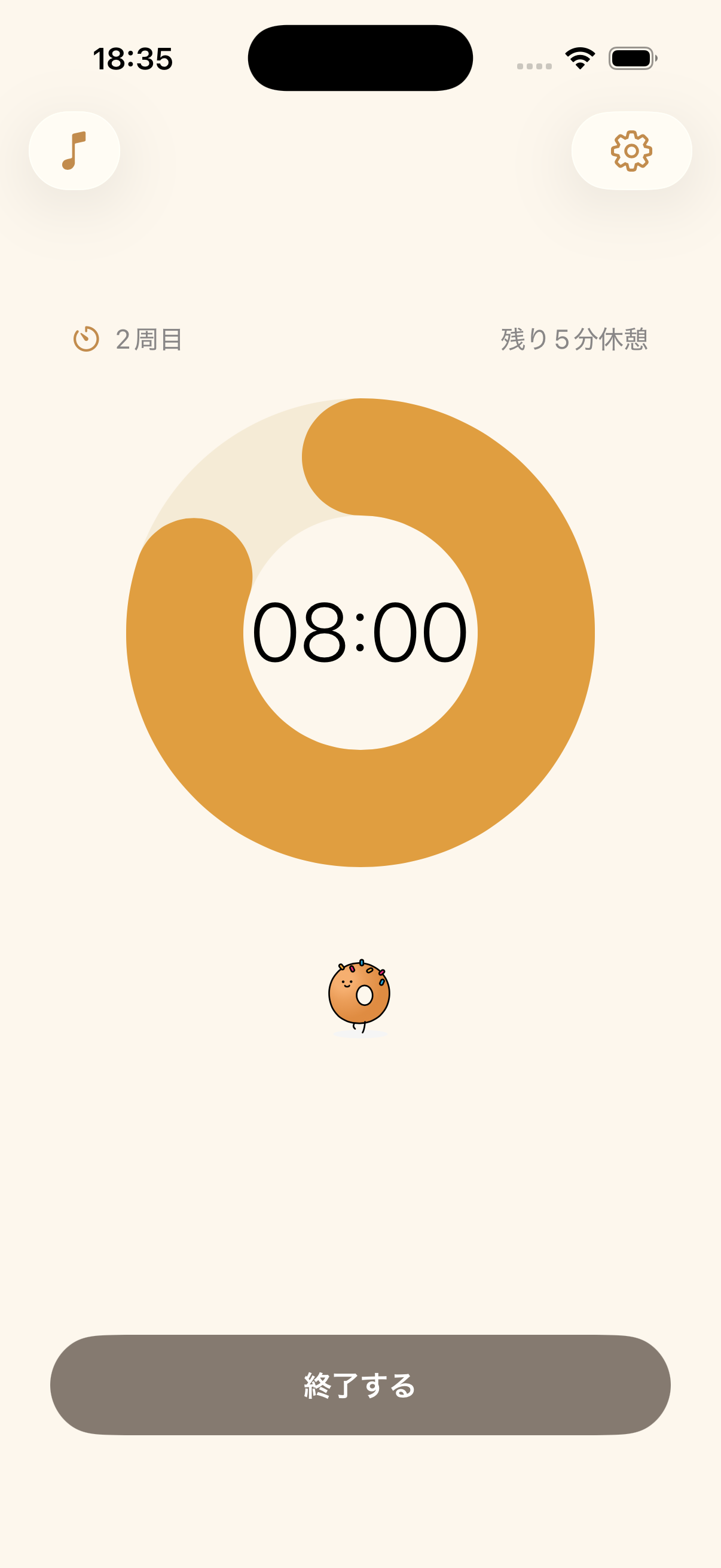721x1568 pixels.
Task: Tap 終了する to end the timer
Action: pyautogui.click(x=360, y=1385)
